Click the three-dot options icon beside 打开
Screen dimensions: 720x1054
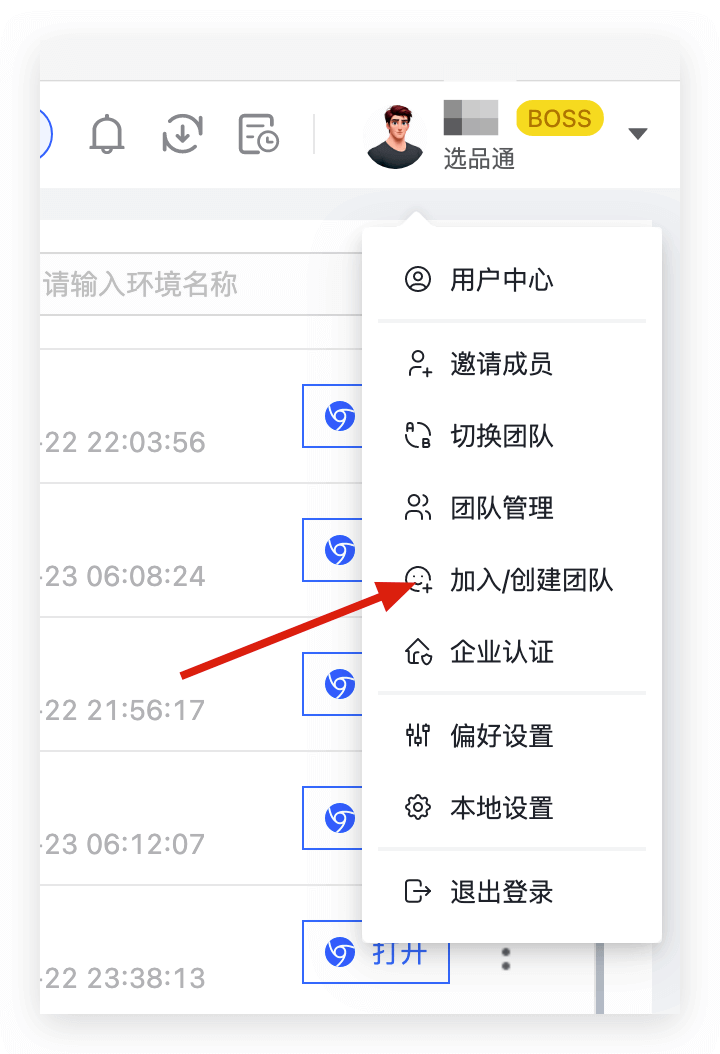tap(505, 956)
